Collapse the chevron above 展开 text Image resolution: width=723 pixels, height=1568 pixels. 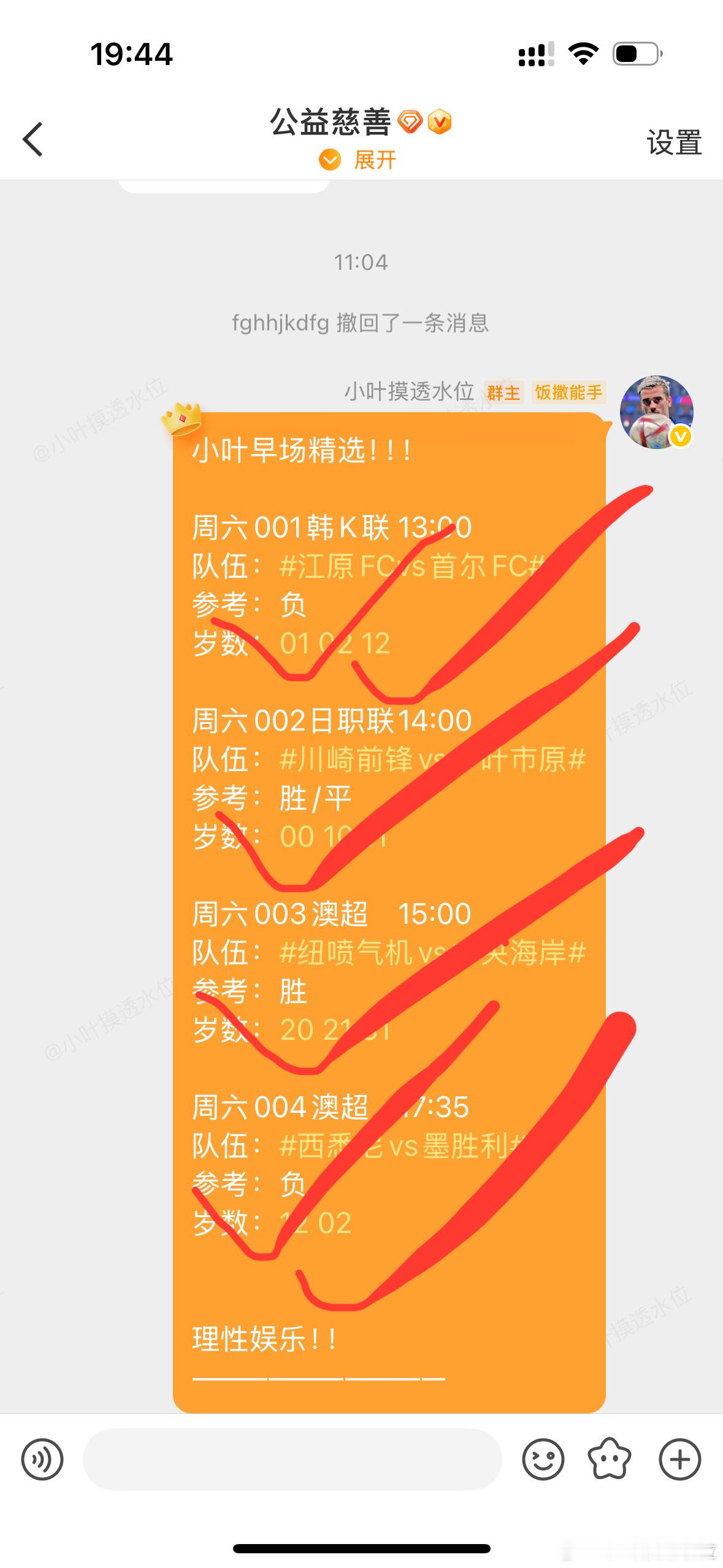pyautogui.click(x=329, y=161)
